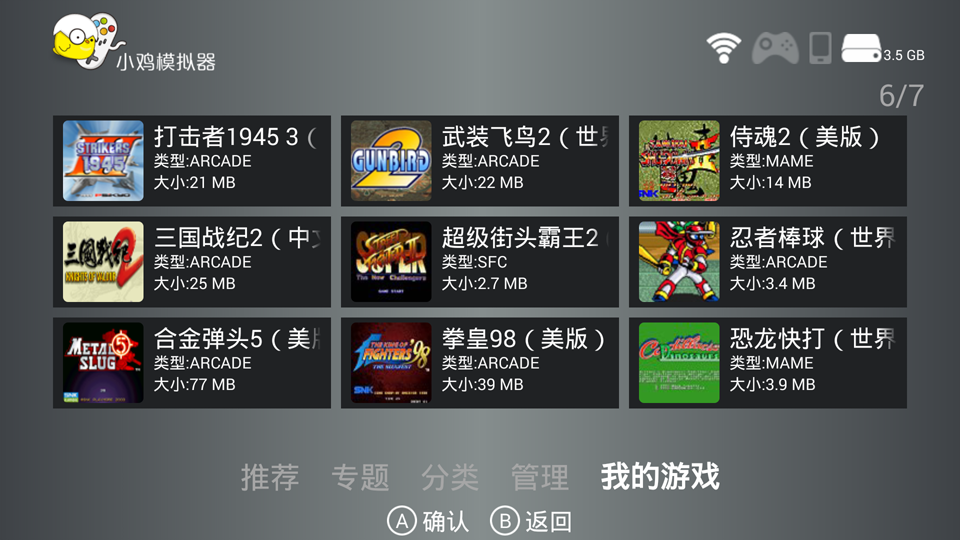Open the 三国战纪2 game card
Image resolution: width=960 pixels, height=540 pixels.
tap(191, 262)
